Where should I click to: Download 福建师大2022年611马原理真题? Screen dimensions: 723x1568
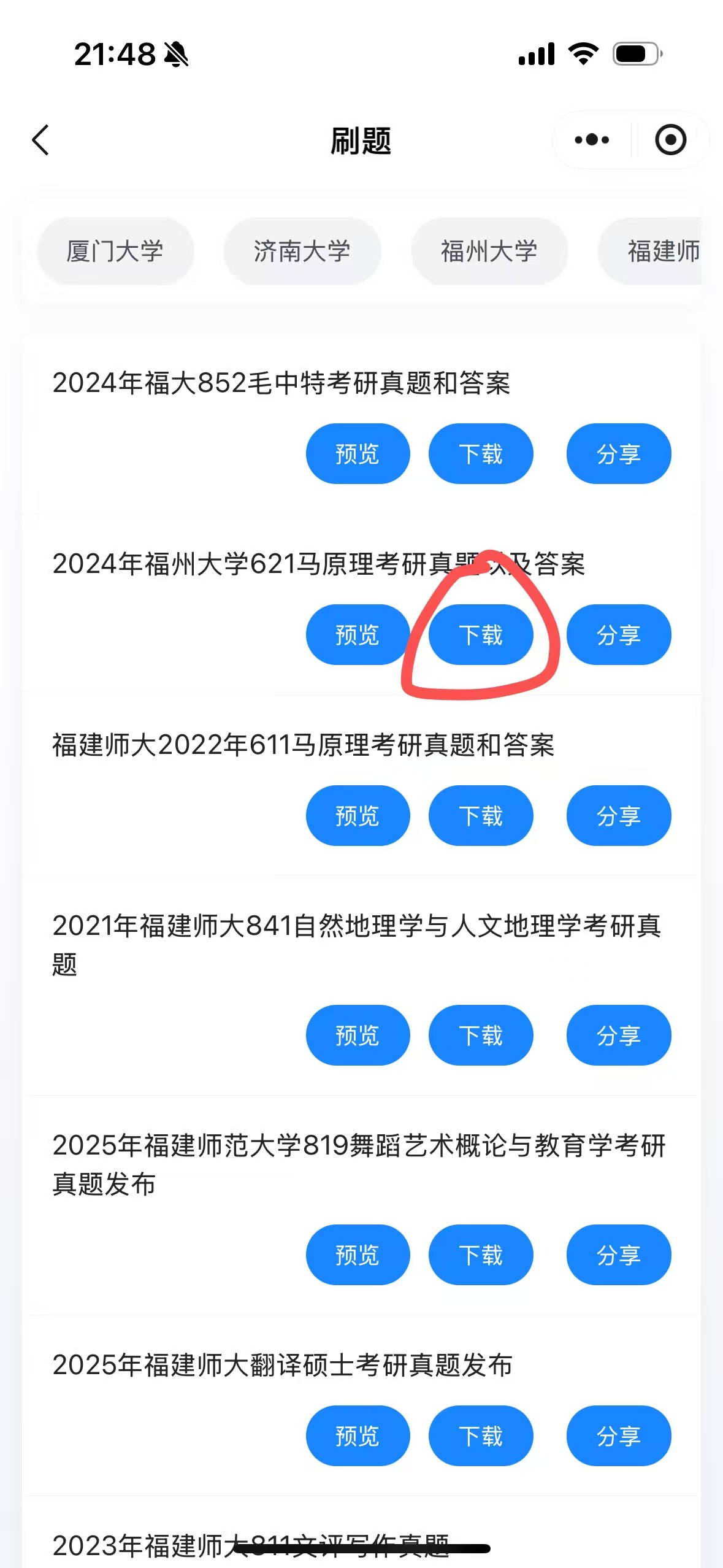[480, 816]
